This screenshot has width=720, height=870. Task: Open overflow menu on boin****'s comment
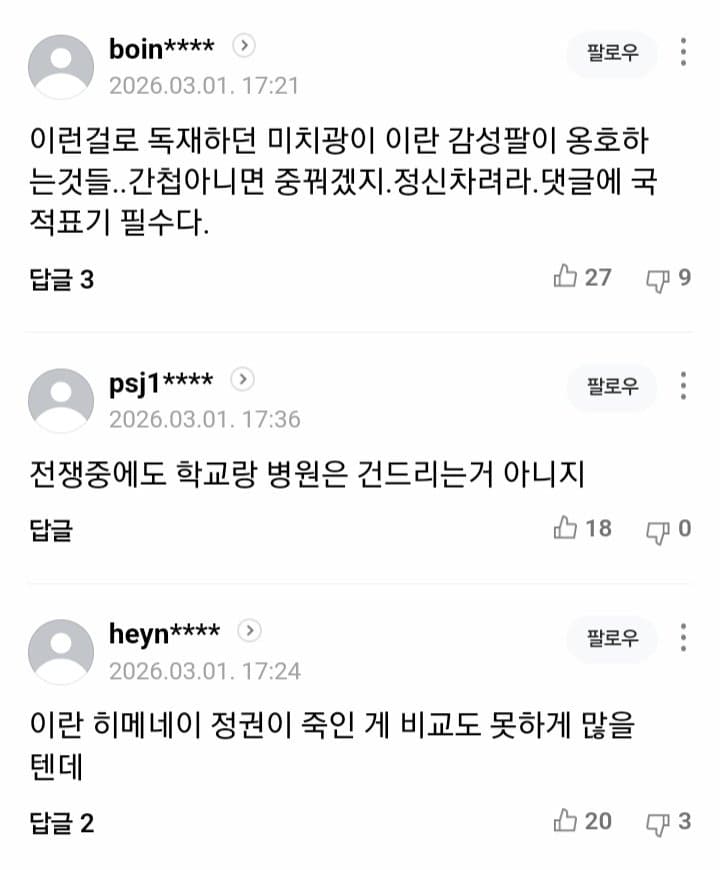click(683, 53)
